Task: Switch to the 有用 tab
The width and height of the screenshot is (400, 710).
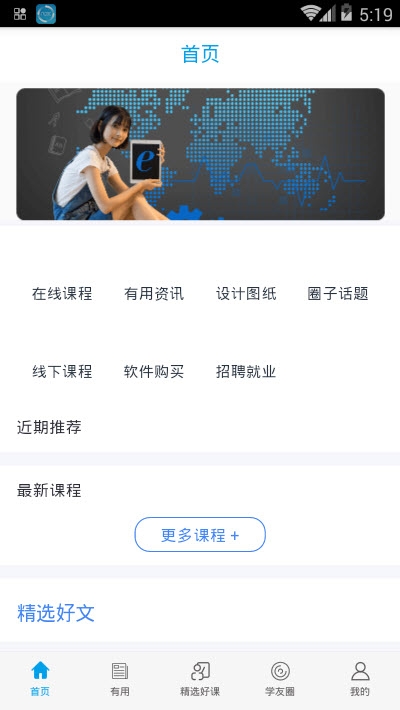Action: [x=120, y=678]
